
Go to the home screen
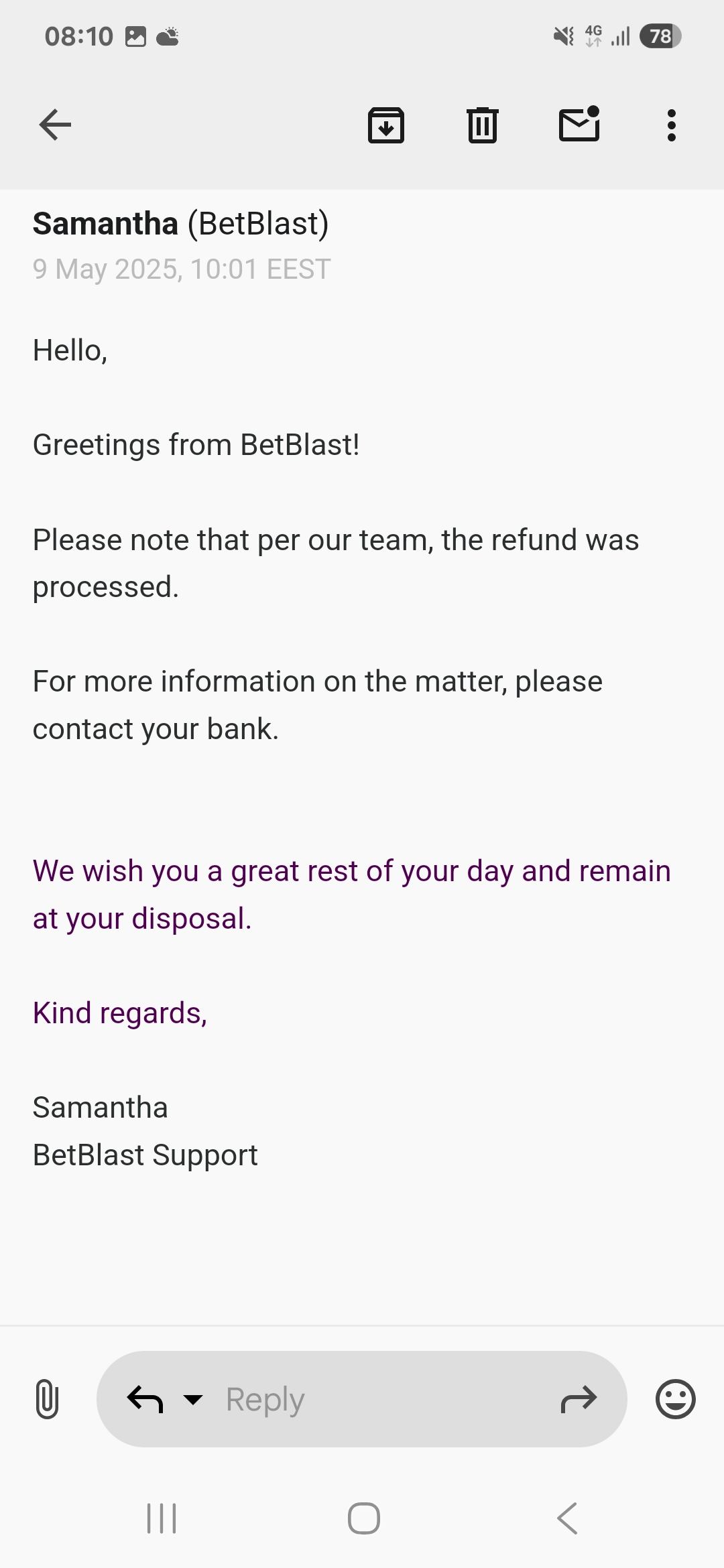tap(363, 1518)
